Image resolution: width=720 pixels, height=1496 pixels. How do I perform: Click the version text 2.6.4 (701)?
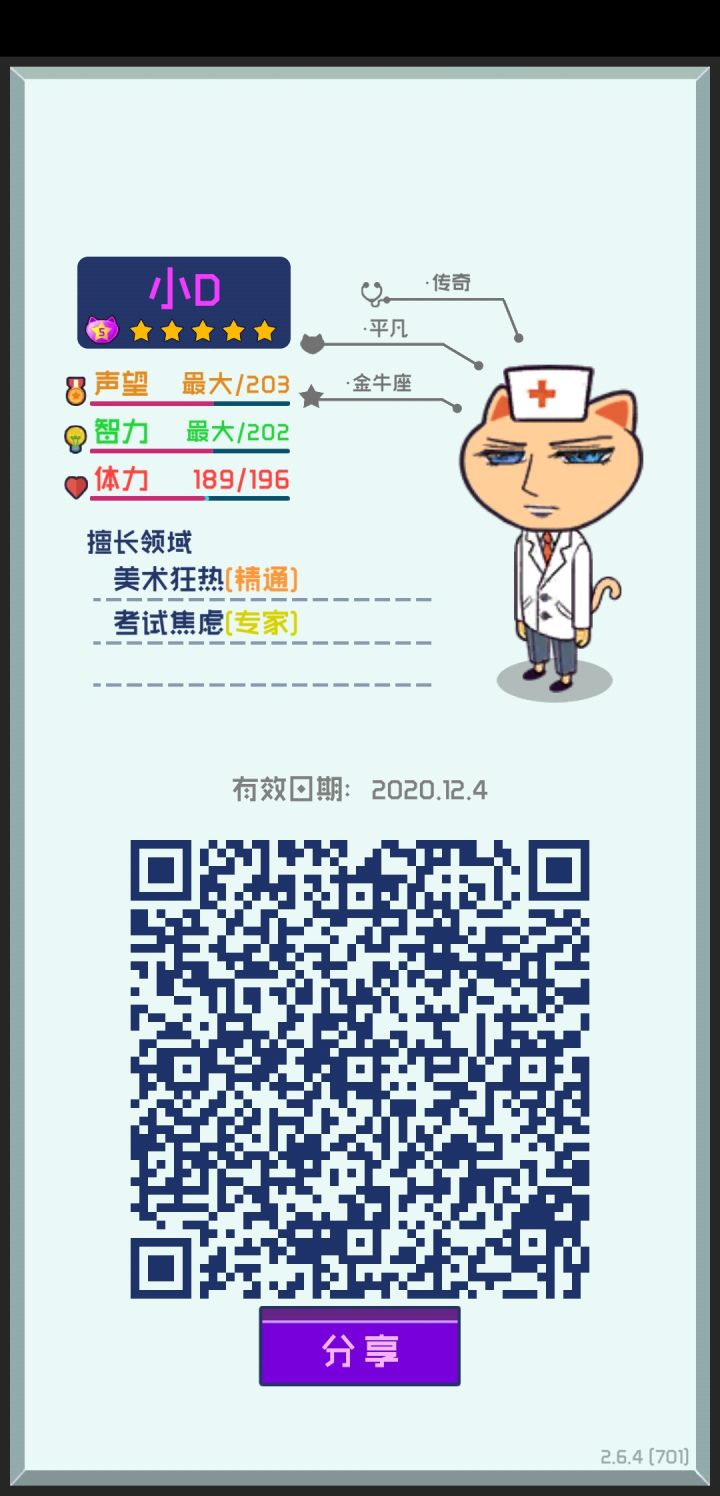647,1457
